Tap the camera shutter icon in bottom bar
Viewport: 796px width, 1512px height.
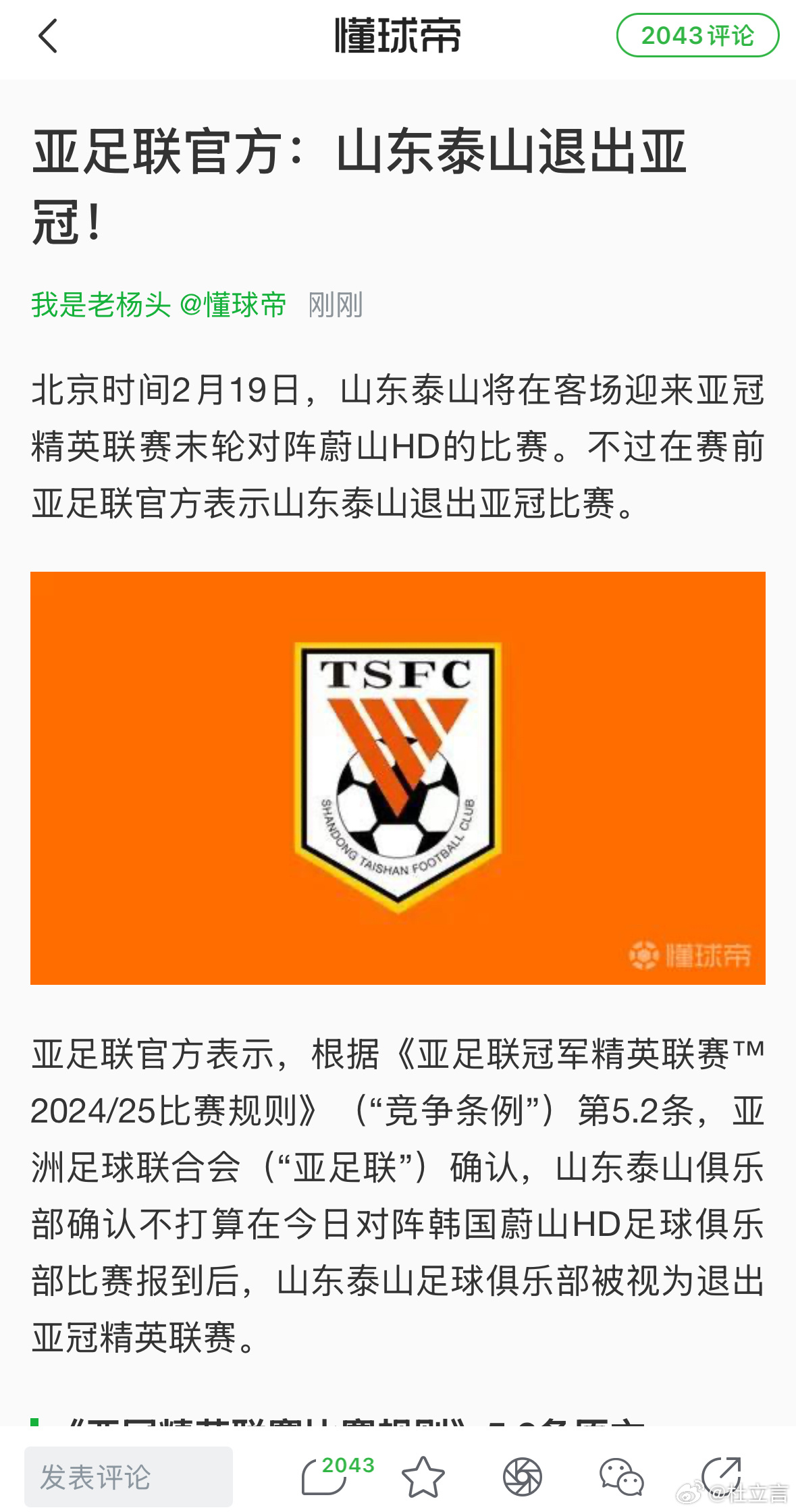click(x=522, y=1476)
